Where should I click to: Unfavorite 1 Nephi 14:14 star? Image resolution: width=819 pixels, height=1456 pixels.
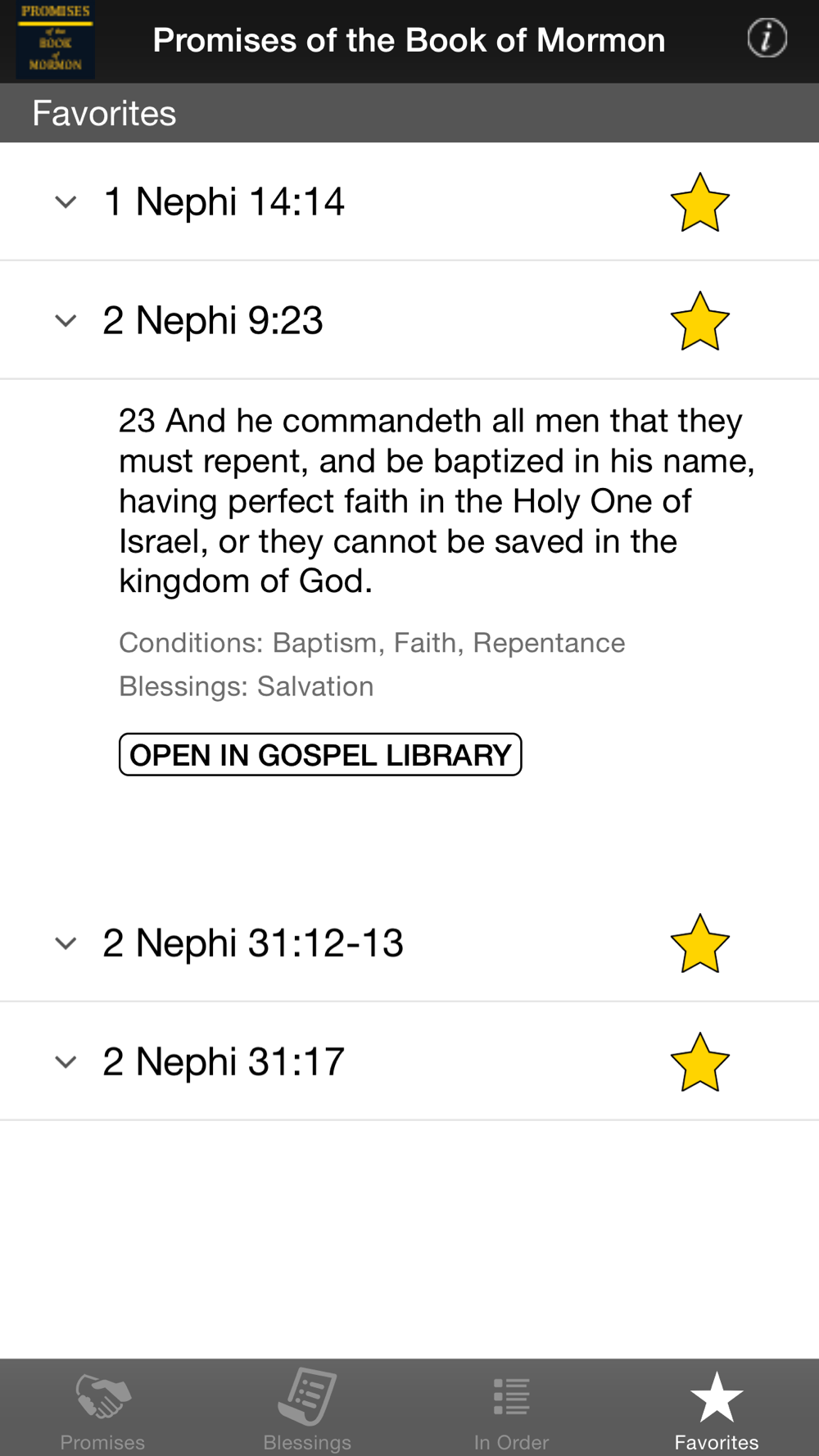(x=699, y=202)
